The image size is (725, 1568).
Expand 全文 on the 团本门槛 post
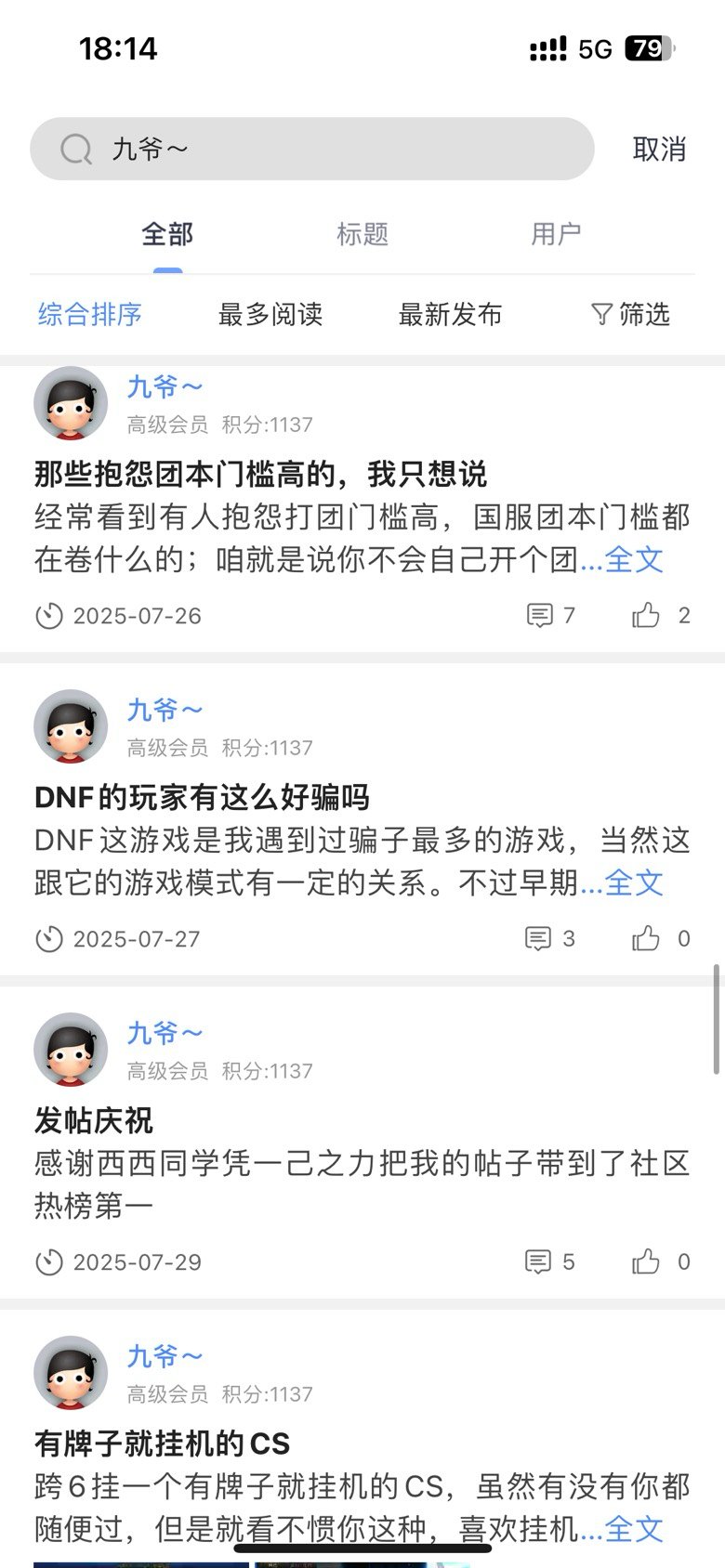click(634, 559)
